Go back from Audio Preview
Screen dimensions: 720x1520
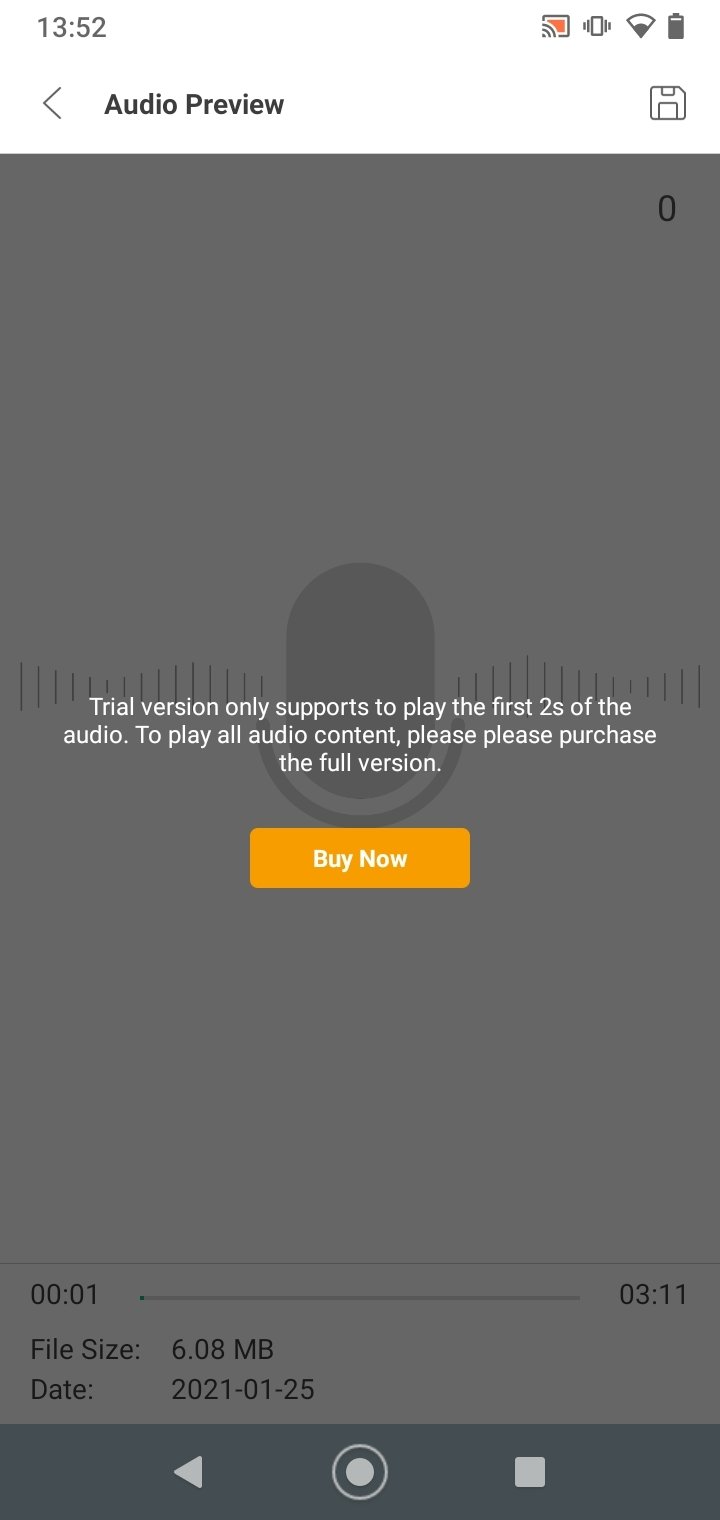tap(52, 104)
